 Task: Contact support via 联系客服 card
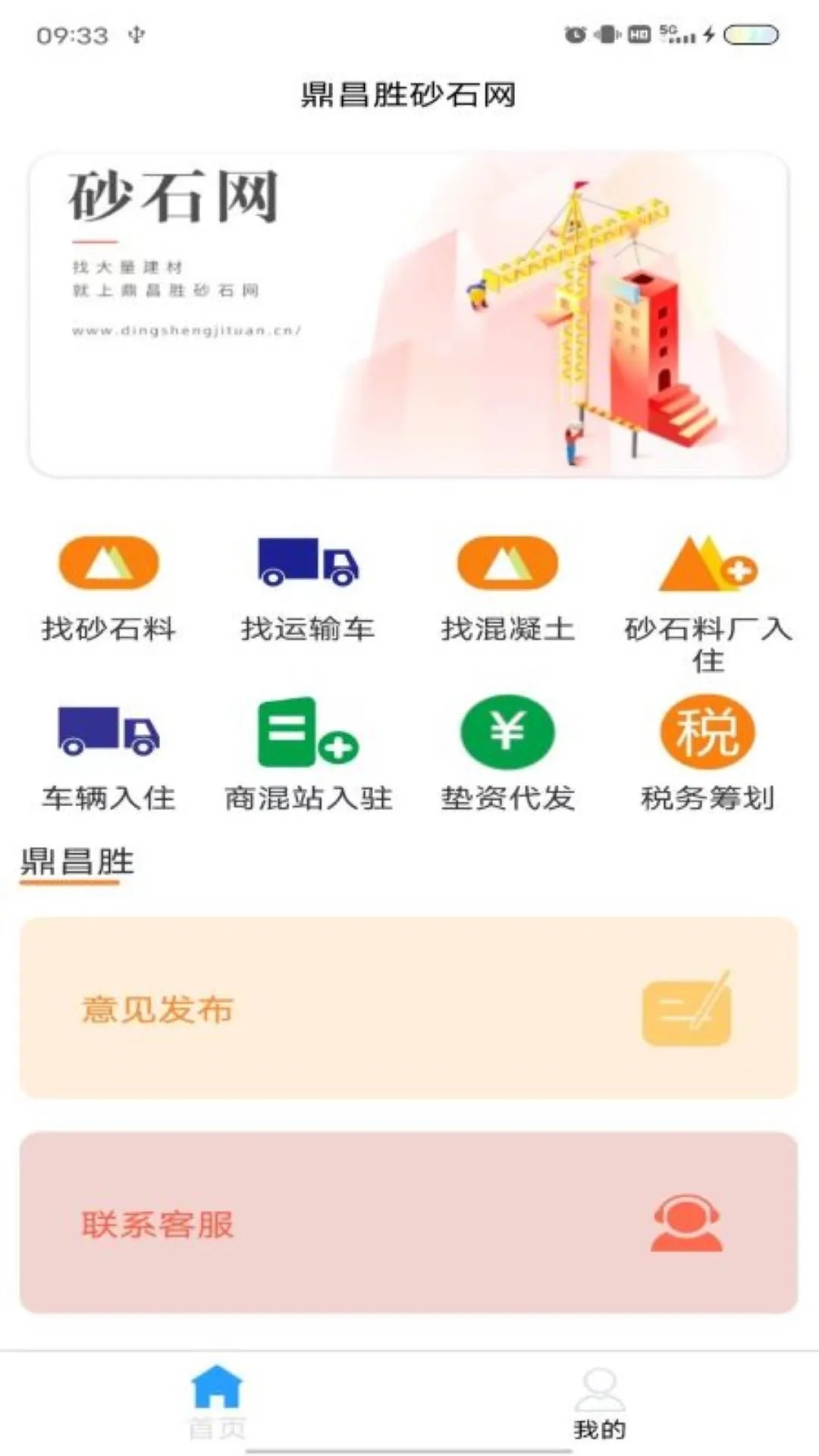[409, 1222]
